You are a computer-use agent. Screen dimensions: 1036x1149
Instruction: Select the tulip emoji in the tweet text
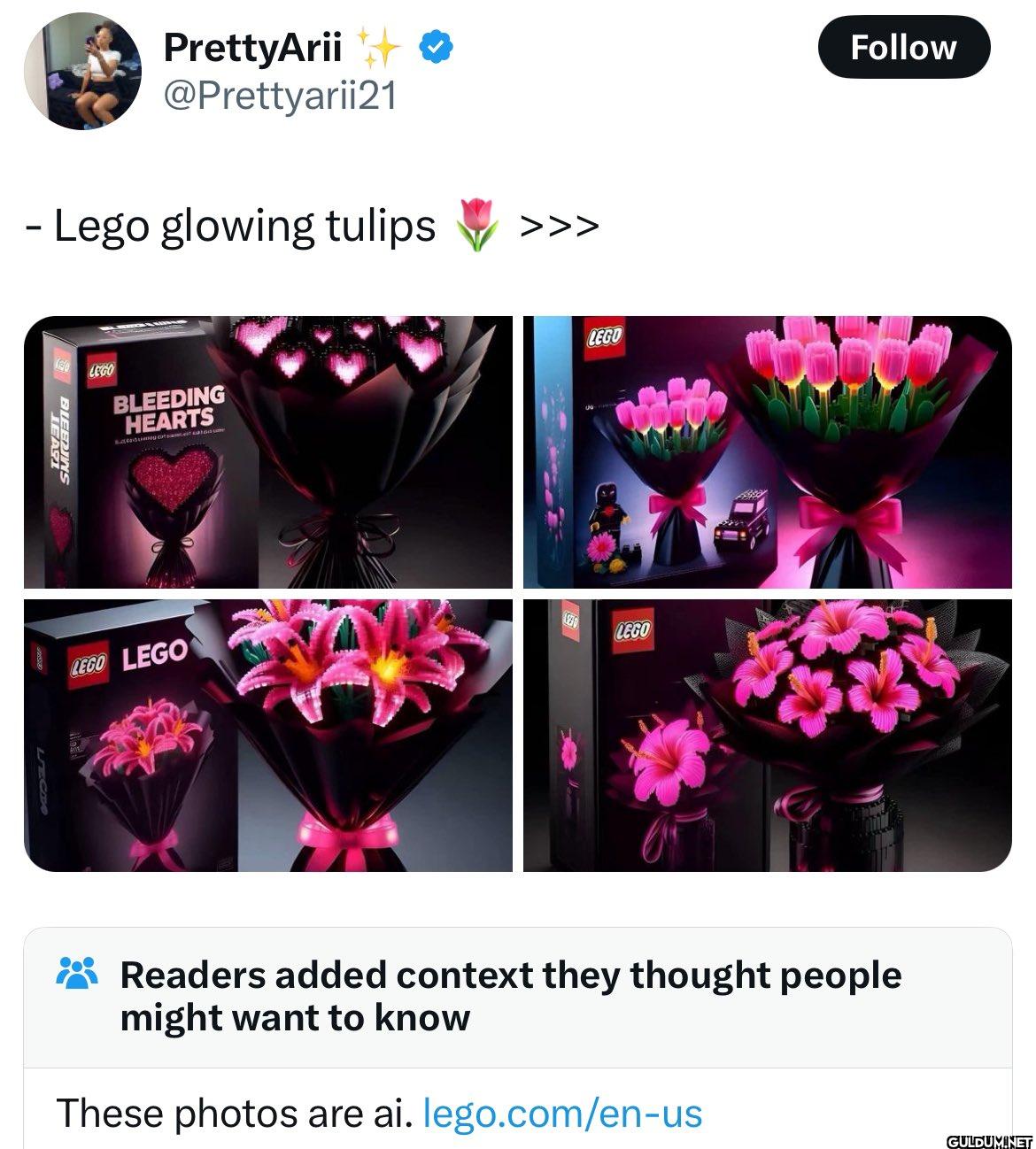pos(478,224)
